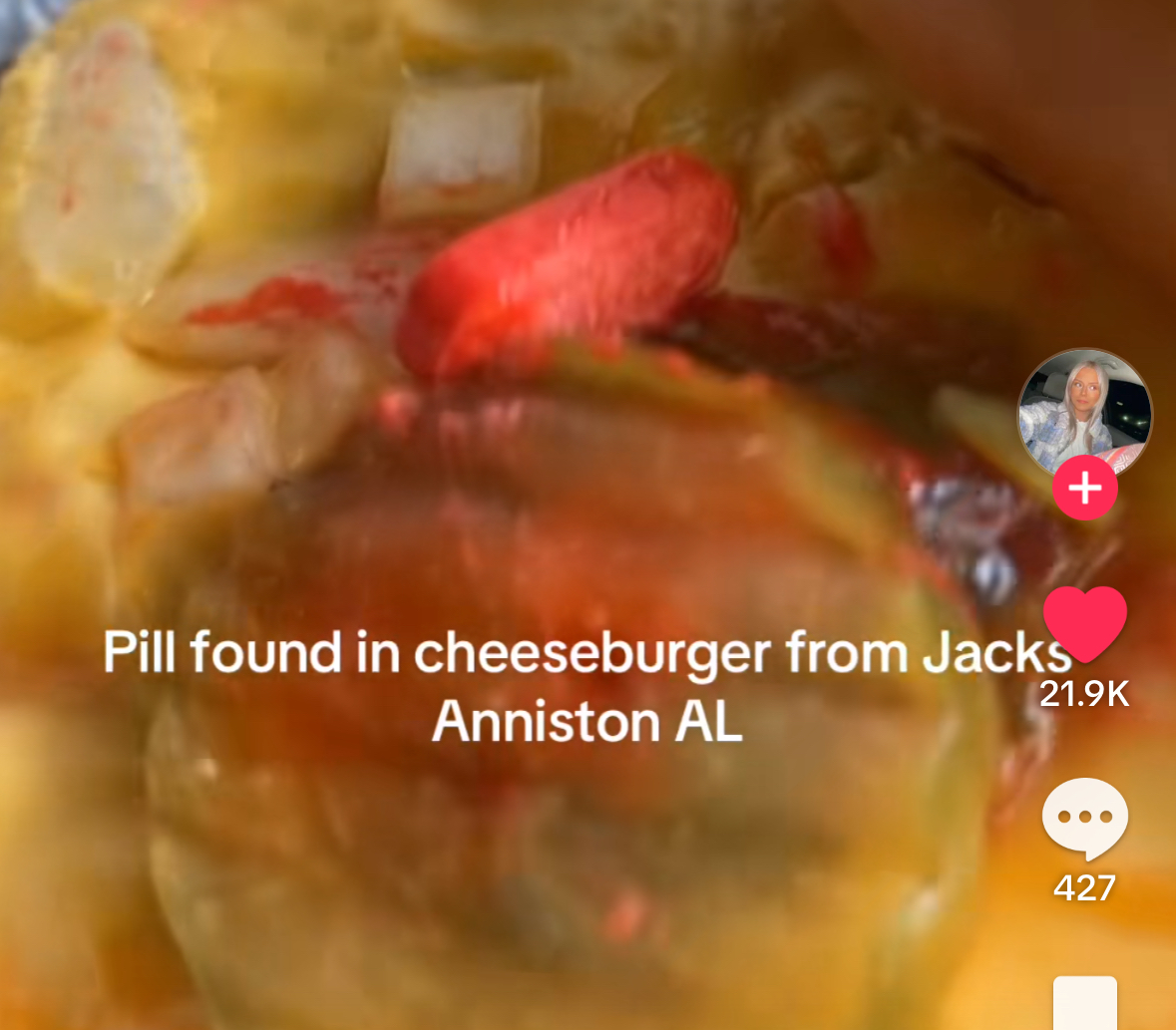Viewport: 1176px width, 1030px height.
Task: Open the creator's profile picture
Action: 1084,412
